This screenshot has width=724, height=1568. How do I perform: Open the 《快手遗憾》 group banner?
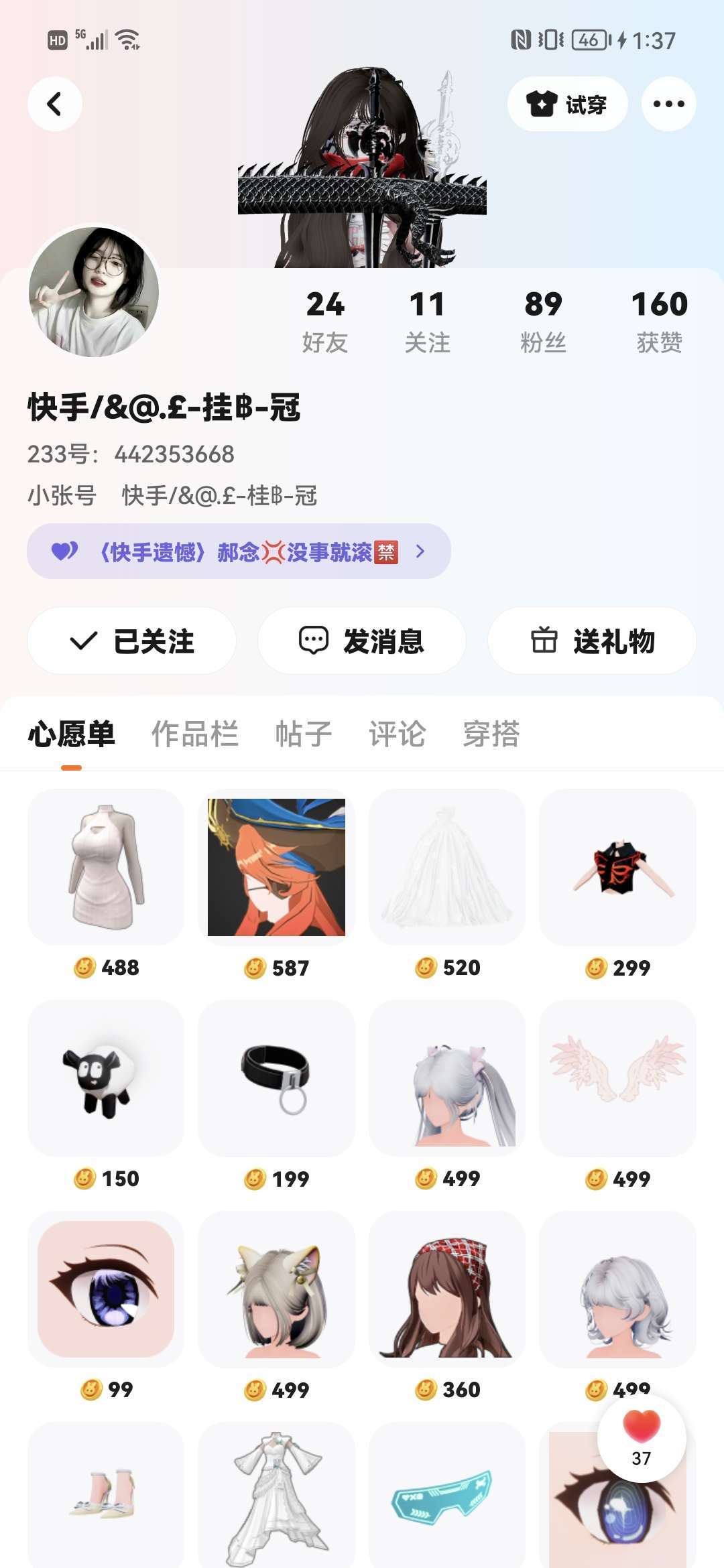239,551
